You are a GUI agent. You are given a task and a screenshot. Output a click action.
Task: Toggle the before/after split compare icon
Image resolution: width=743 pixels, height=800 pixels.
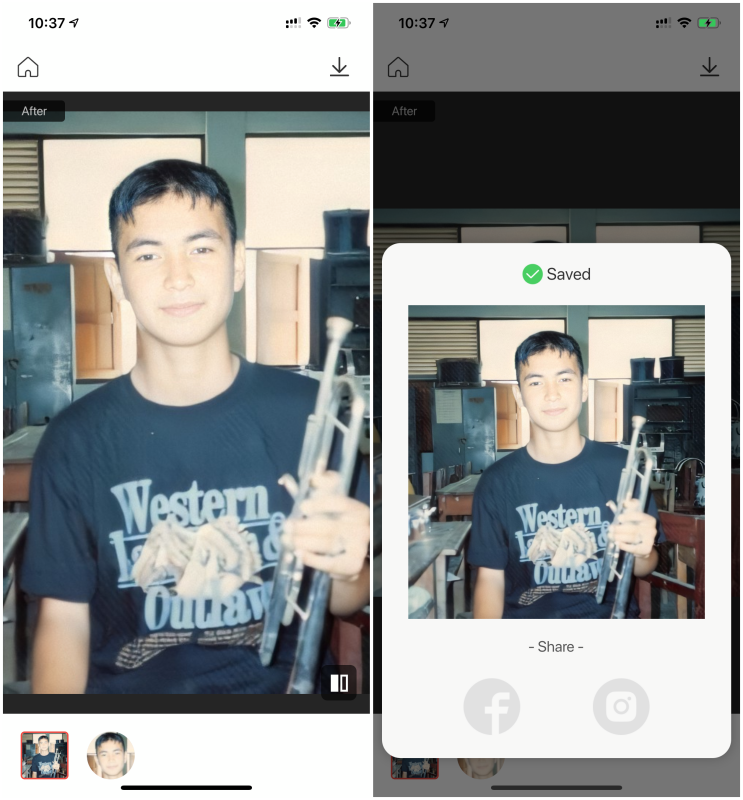339,683
